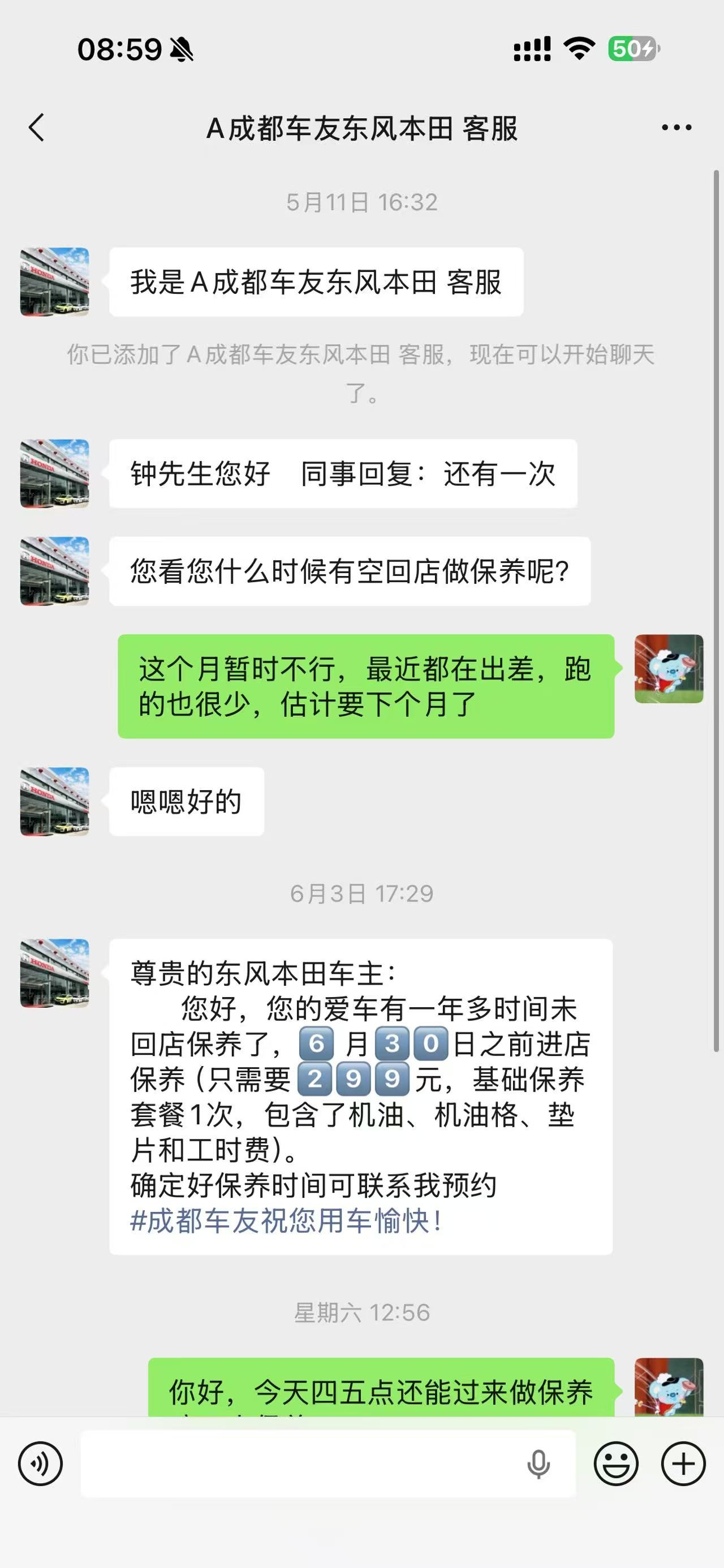Open the plus attachments menu
The width and height of the screenshot is (724, 1568).
[683, 1464]
